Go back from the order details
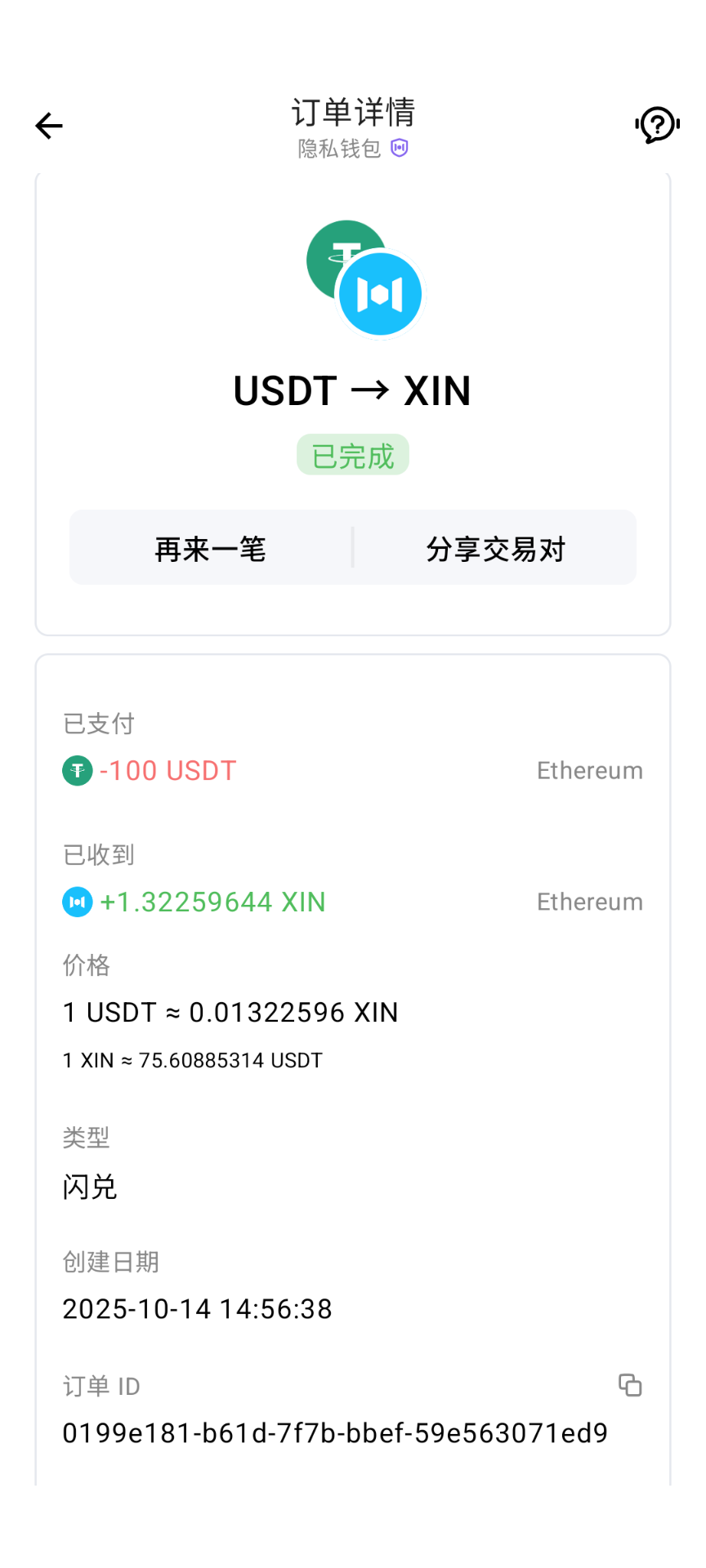 pyautogui.click(x=49, y=126)
